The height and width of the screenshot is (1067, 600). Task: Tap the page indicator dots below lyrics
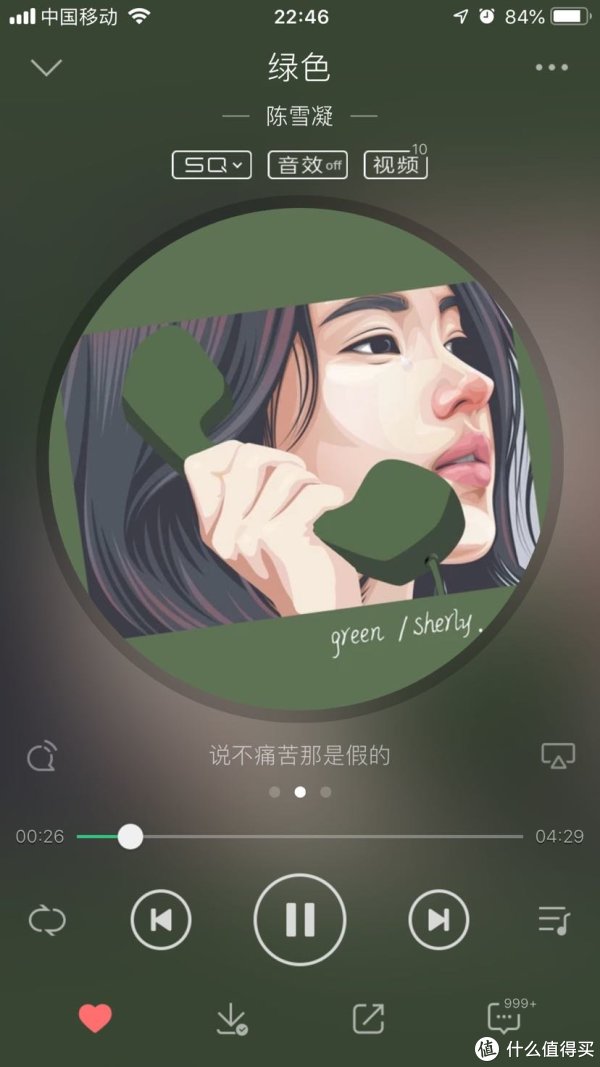pos(300,792)
